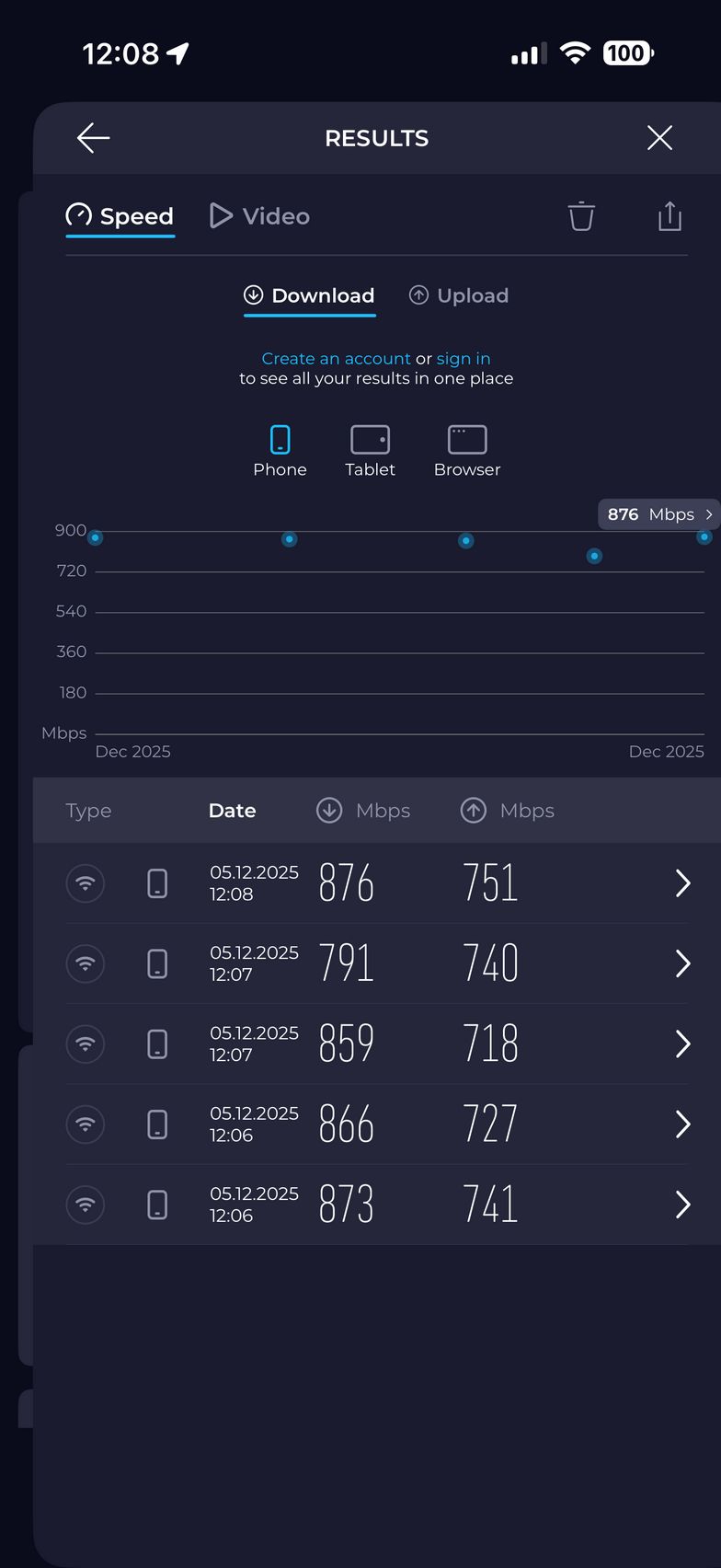Go back using the arrow icon
Image resolution: width=721 pixels, height=1568 pixels.
pos(93,138)
